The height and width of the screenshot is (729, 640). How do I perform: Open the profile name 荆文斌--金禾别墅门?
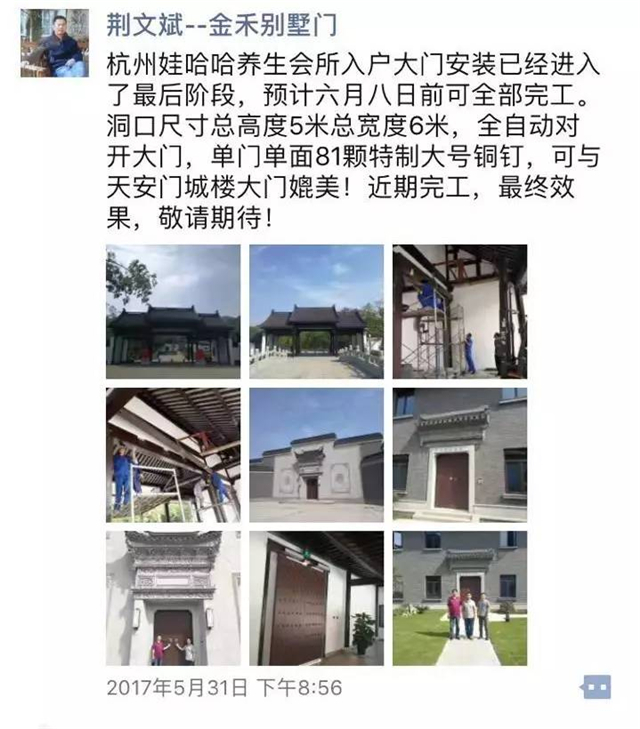coord(221,24)
